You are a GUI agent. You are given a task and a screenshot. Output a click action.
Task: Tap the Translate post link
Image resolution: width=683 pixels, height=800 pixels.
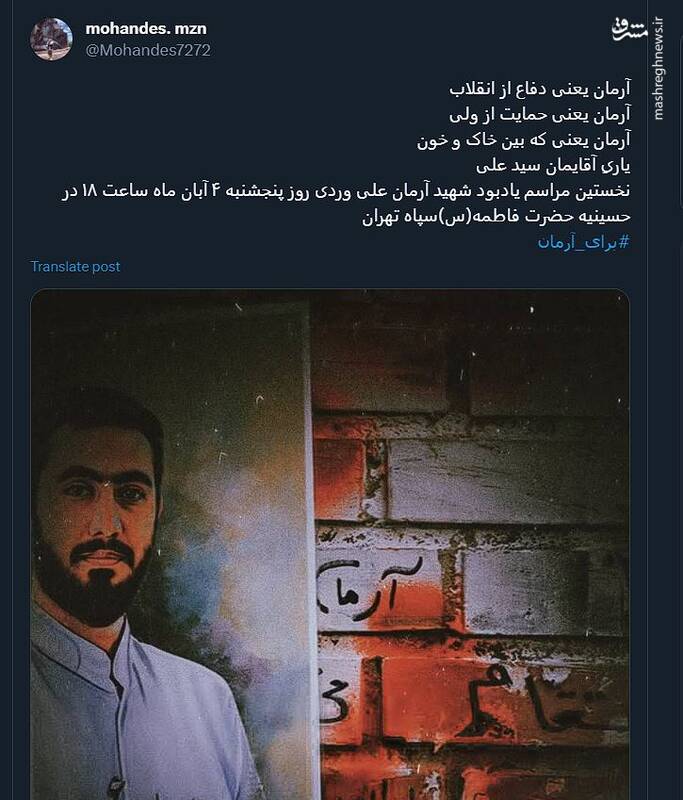[75, 267]
